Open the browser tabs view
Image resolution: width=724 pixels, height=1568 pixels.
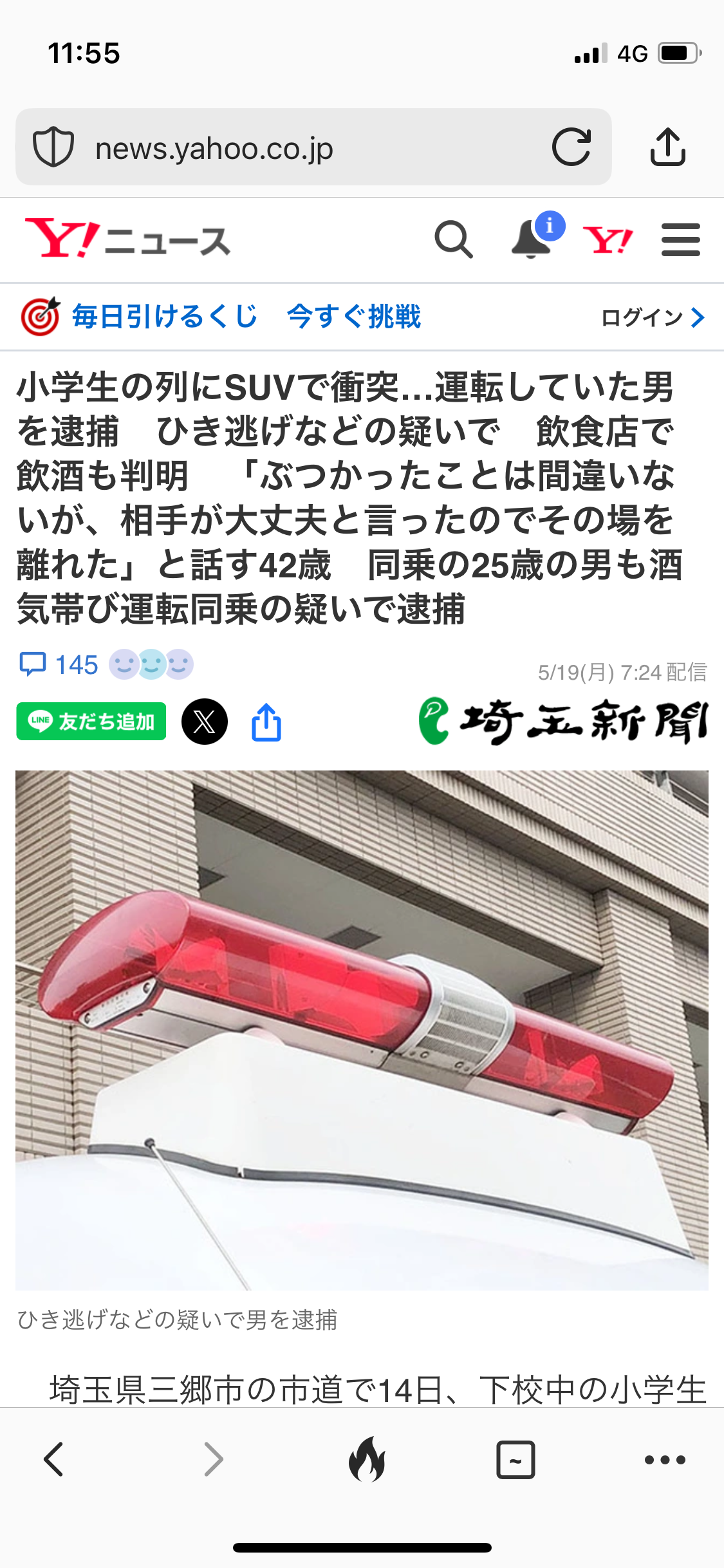pyautogui.click(x=515, y=1459)
